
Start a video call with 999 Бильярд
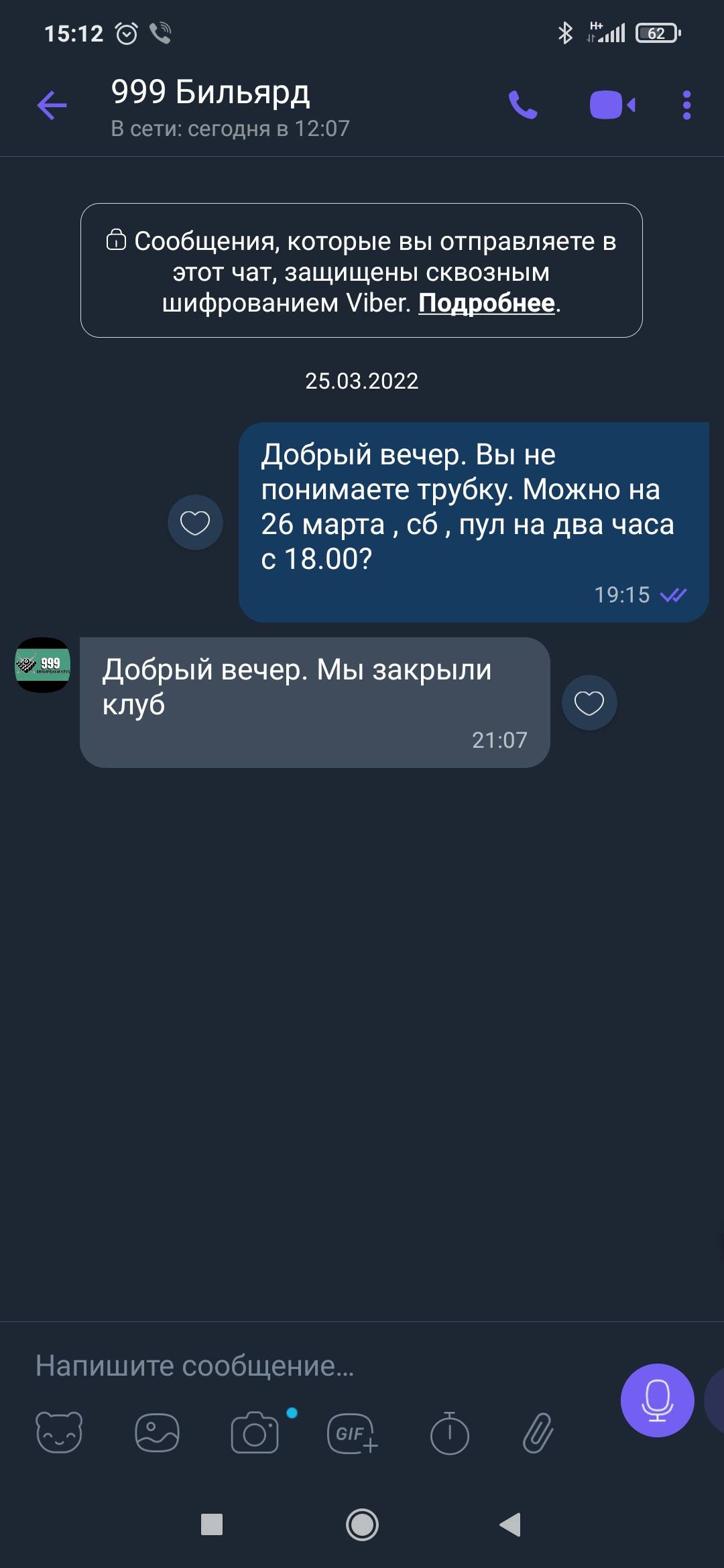[x=611, y=105]
